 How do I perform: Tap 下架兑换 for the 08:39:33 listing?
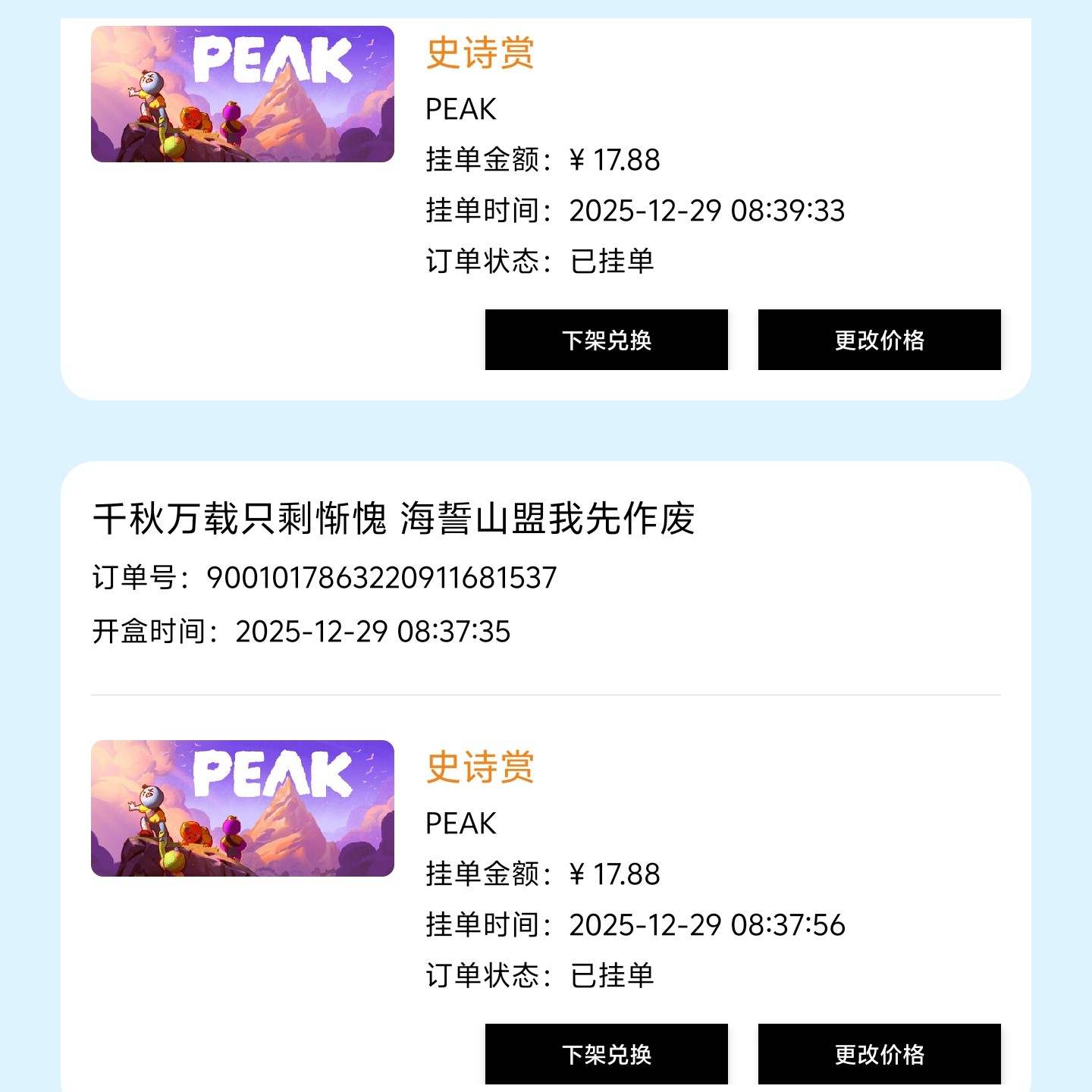[x=606, y=340]
